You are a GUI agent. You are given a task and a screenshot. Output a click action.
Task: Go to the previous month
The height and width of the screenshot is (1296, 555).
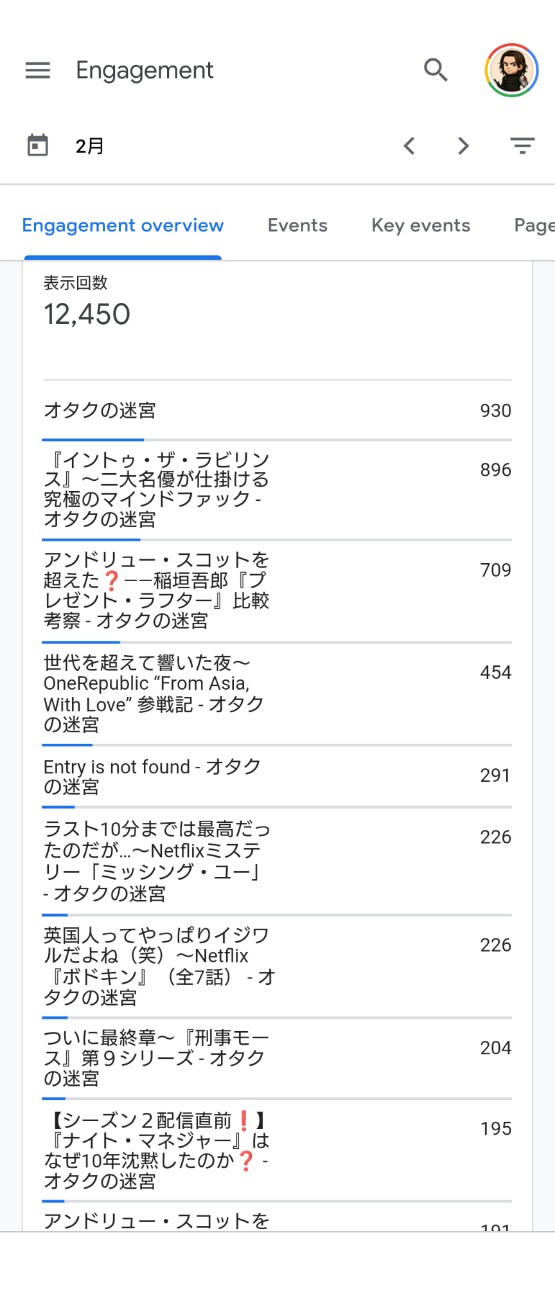coord(409,146)
